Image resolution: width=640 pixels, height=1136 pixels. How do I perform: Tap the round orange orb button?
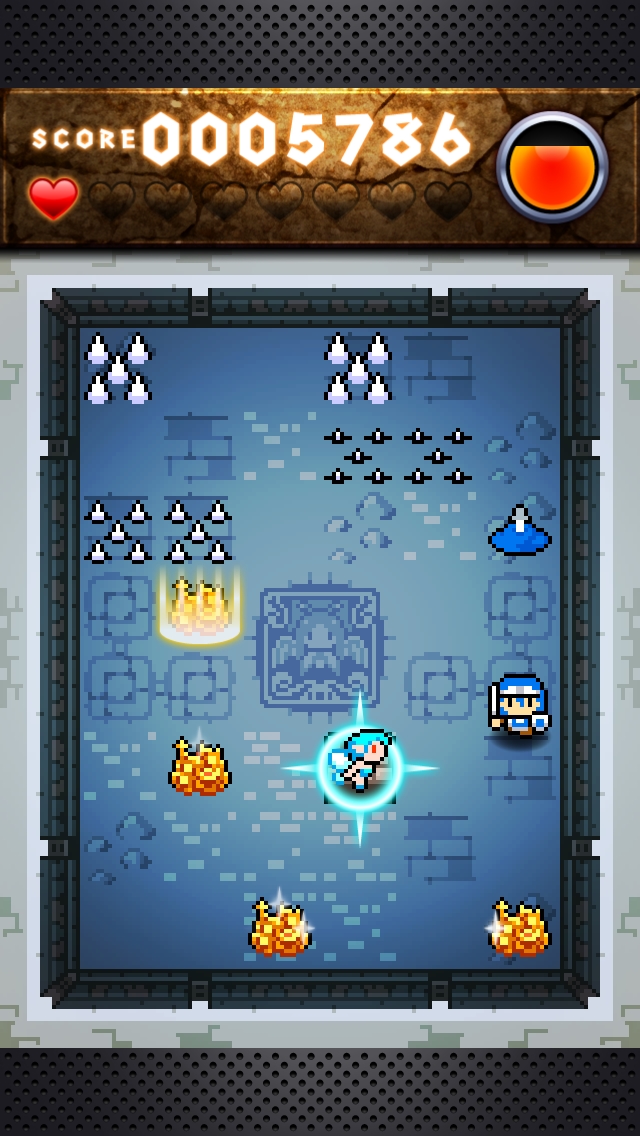(x=552, y=167)
